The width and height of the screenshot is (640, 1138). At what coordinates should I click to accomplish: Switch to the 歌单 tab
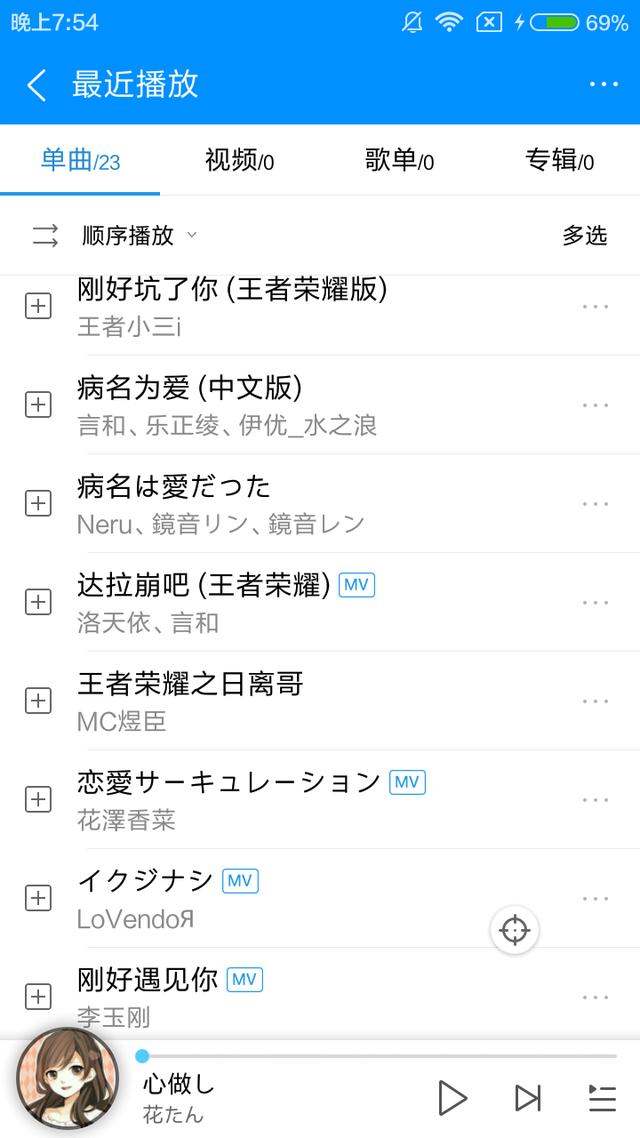(x=400, y=160)
